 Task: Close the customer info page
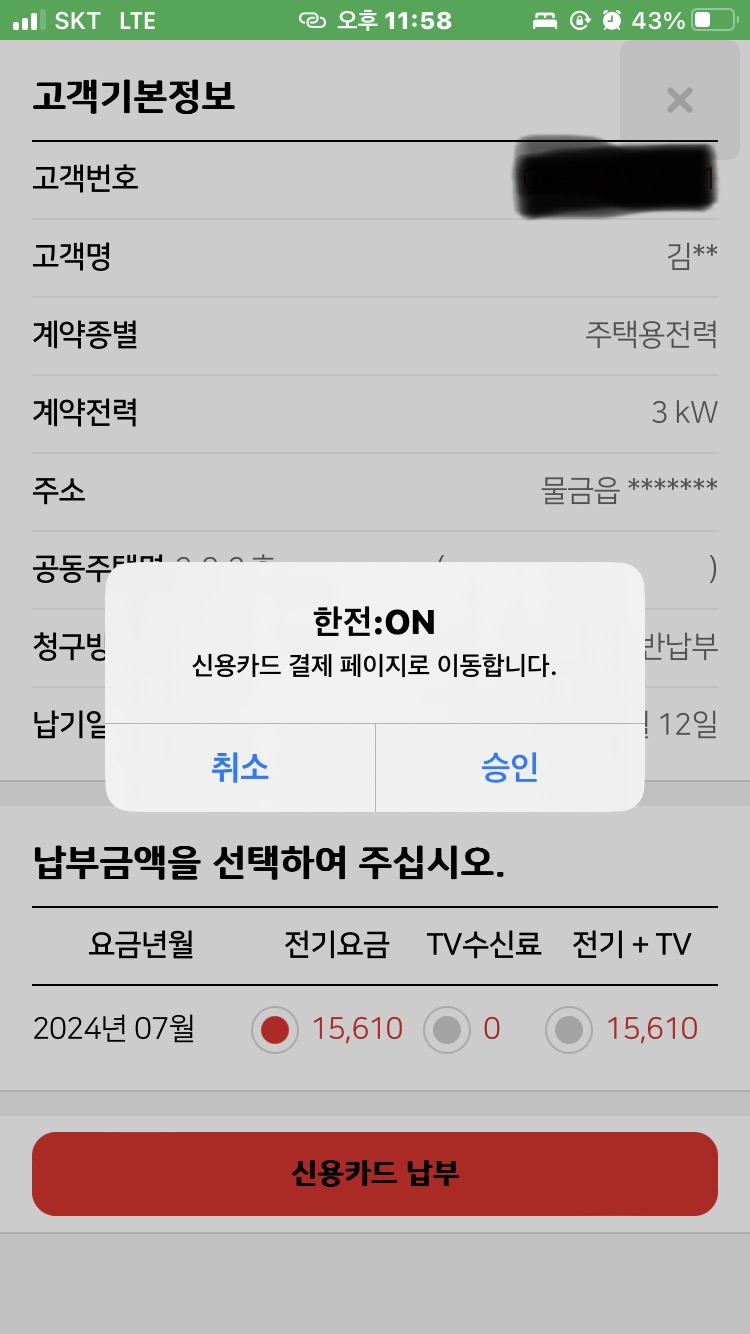[x=679, y=100]
